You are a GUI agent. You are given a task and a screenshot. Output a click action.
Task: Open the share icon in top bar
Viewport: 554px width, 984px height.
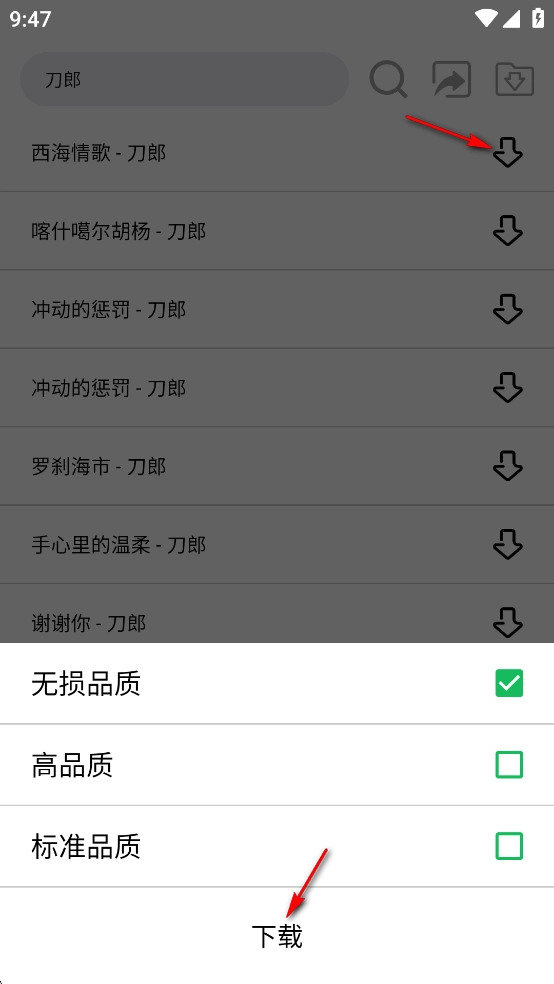click(x=452, y=80)
